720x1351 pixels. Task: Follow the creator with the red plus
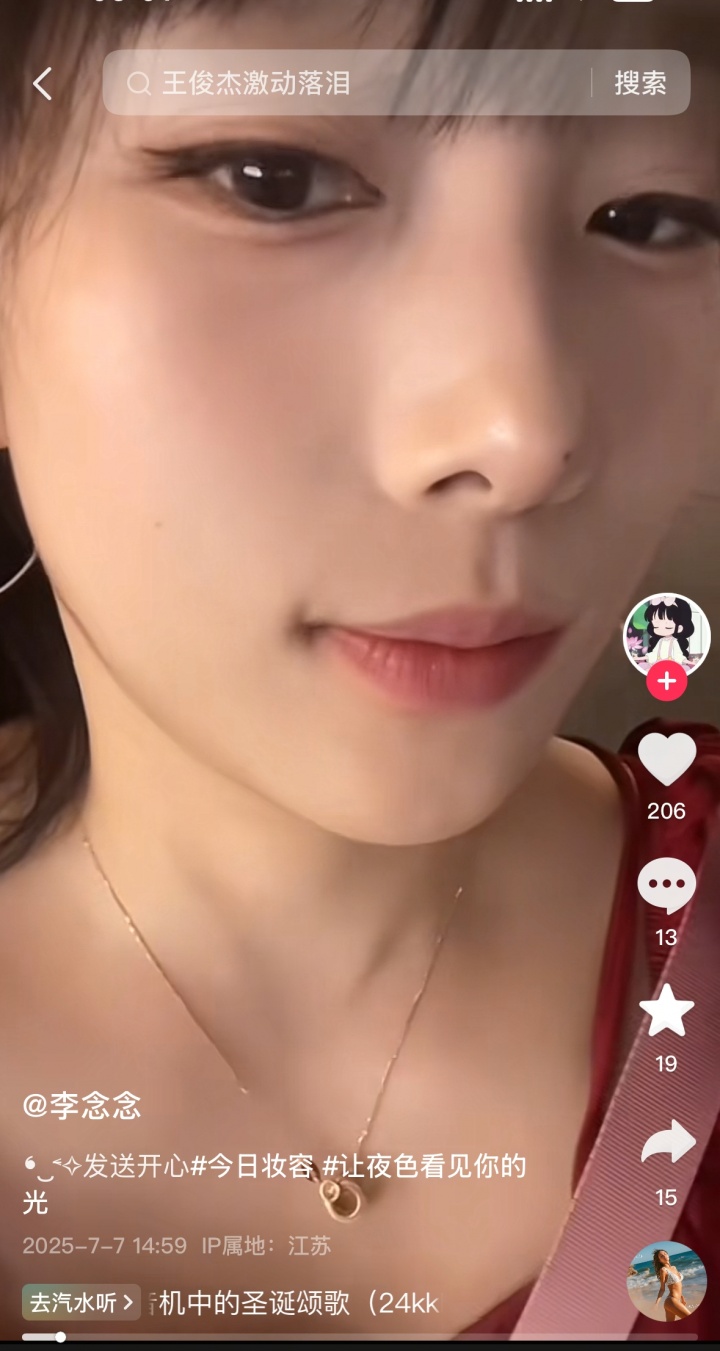pos(666,683)
